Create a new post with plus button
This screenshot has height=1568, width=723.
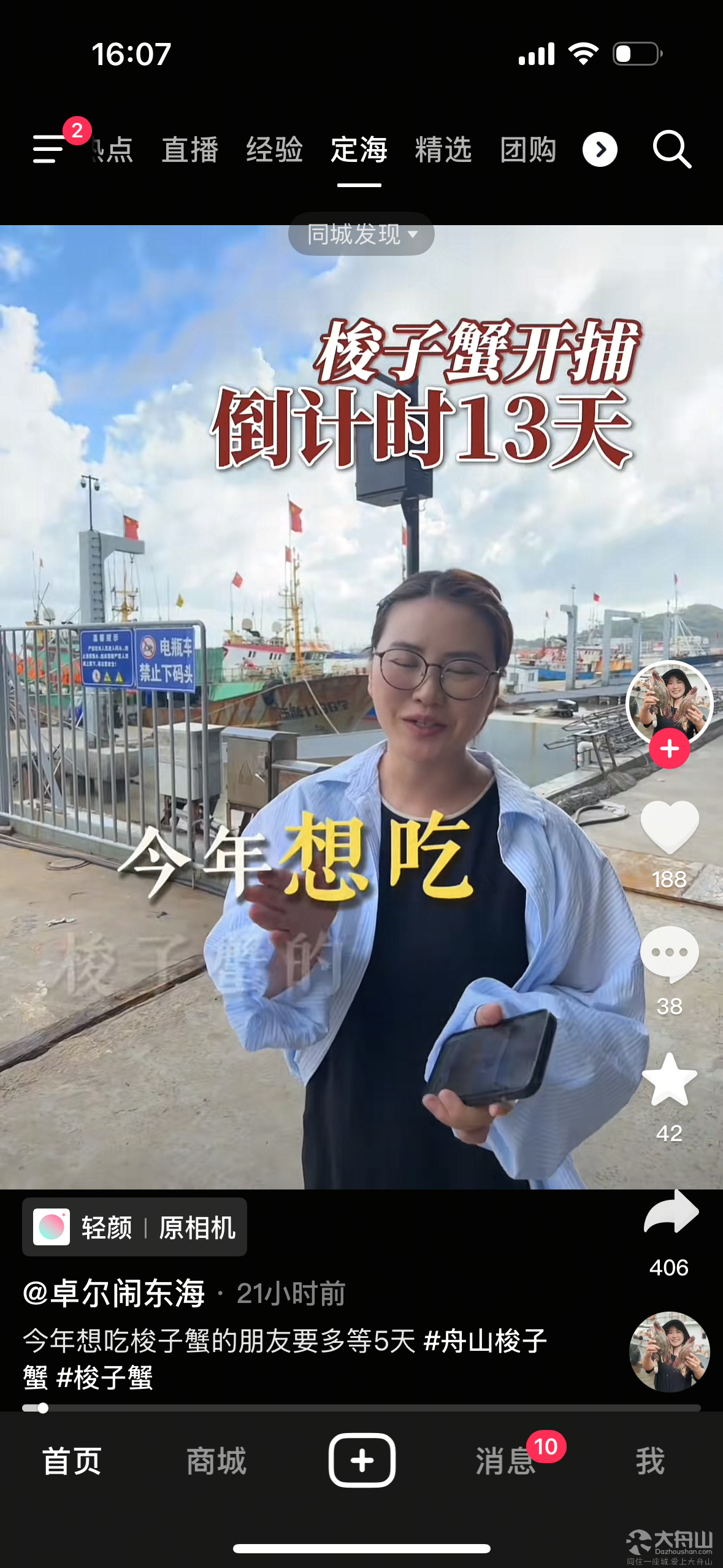point(362,1460)
